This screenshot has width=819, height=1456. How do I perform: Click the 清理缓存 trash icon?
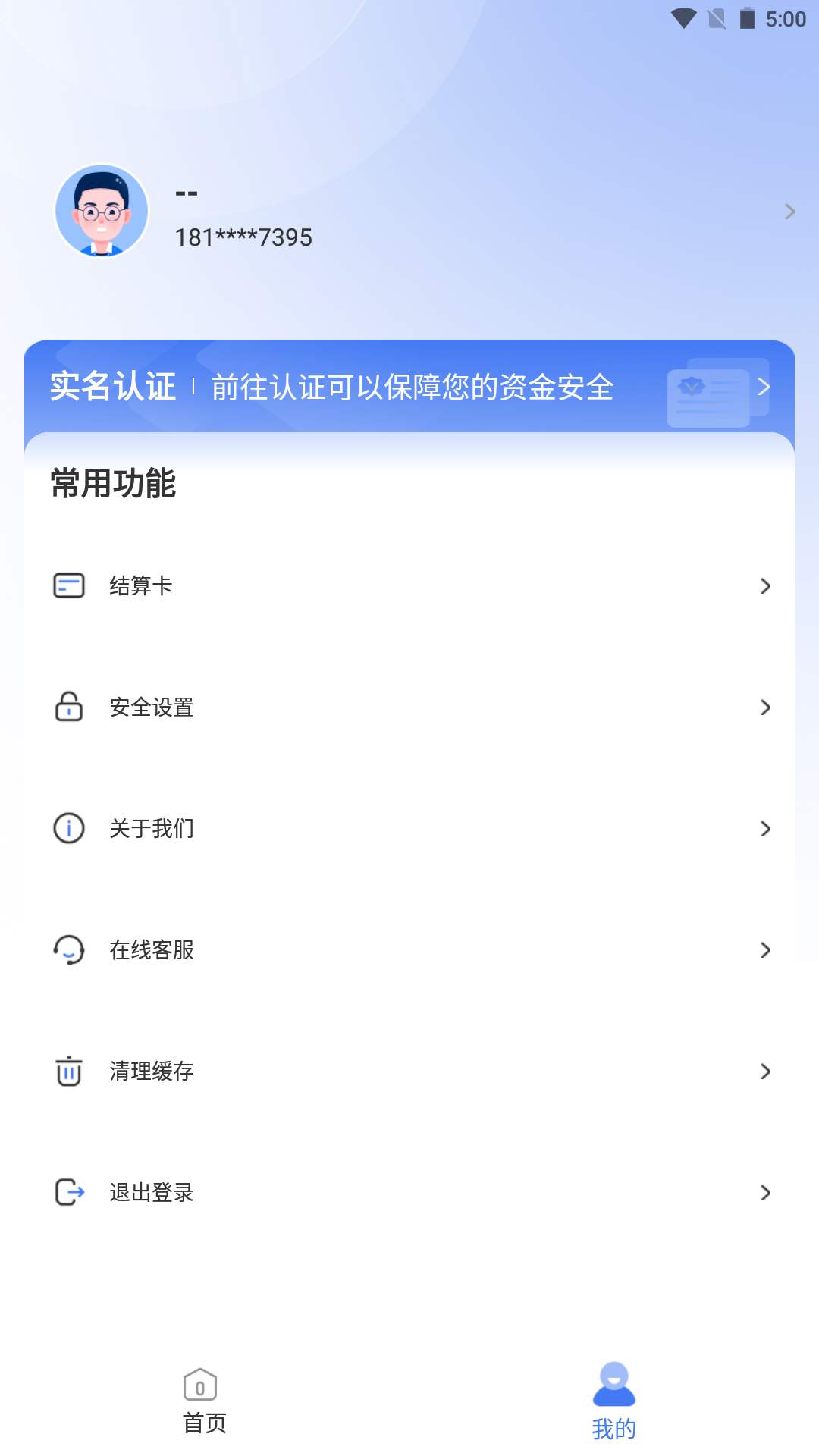pos(68,1071)
